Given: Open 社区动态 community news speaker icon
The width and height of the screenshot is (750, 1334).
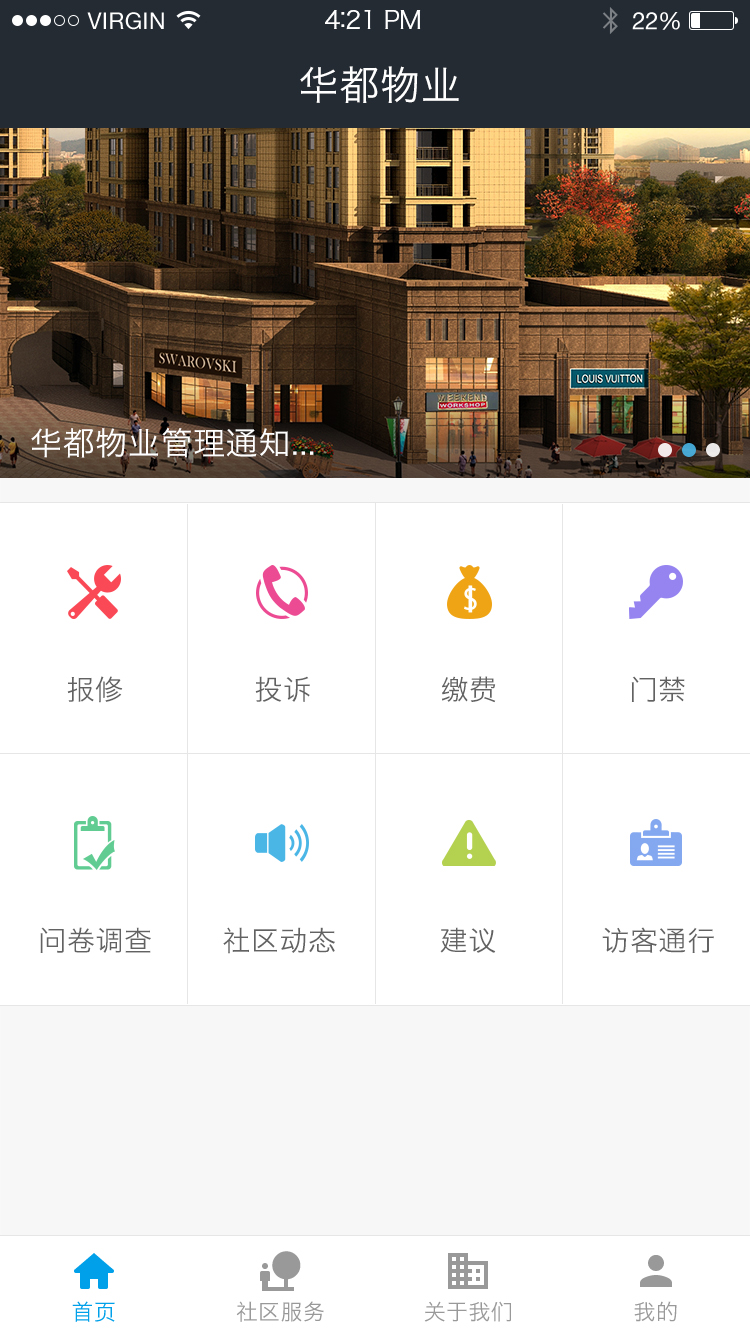Looking at the screenshot, I should [281, 842].
